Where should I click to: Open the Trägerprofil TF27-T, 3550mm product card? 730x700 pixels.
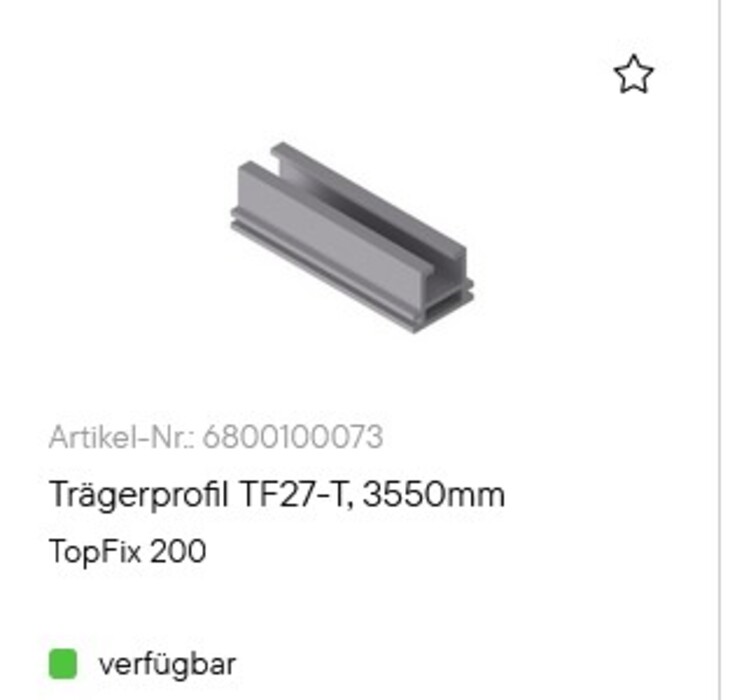click(277, 494)
